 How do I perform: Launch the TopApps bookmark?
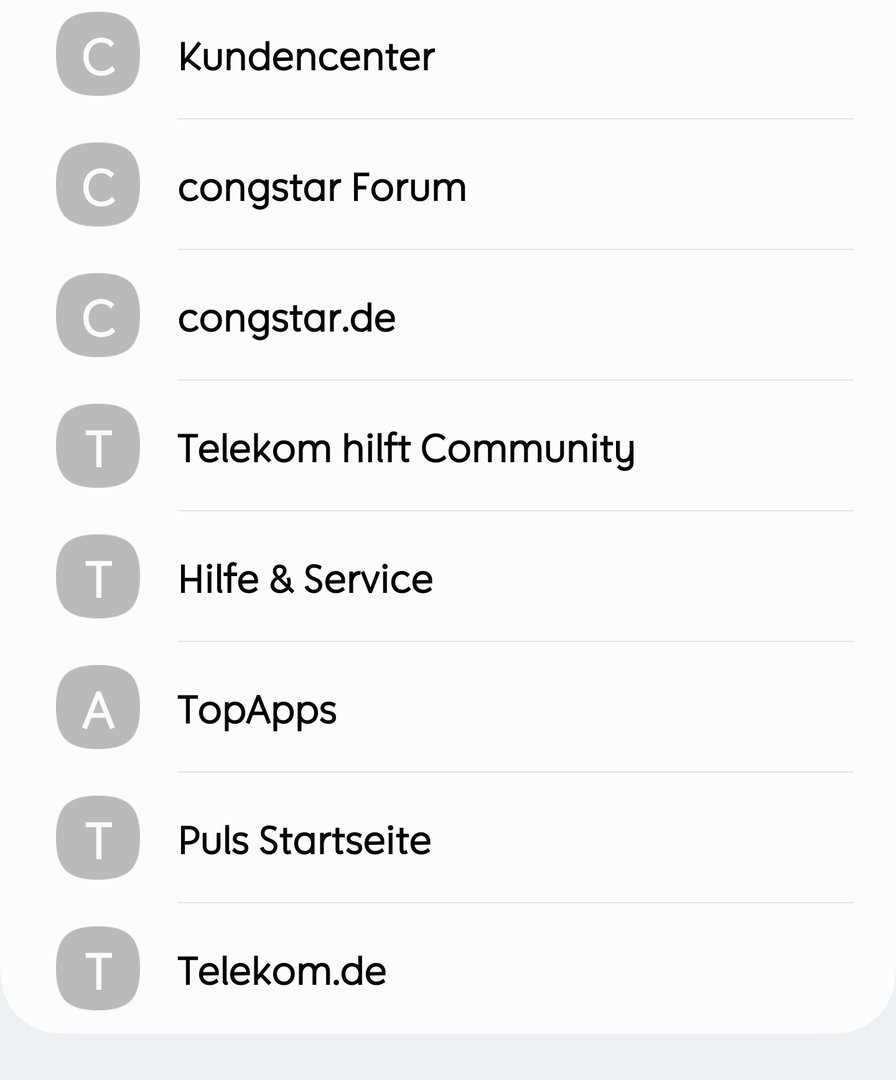point(258,711)
